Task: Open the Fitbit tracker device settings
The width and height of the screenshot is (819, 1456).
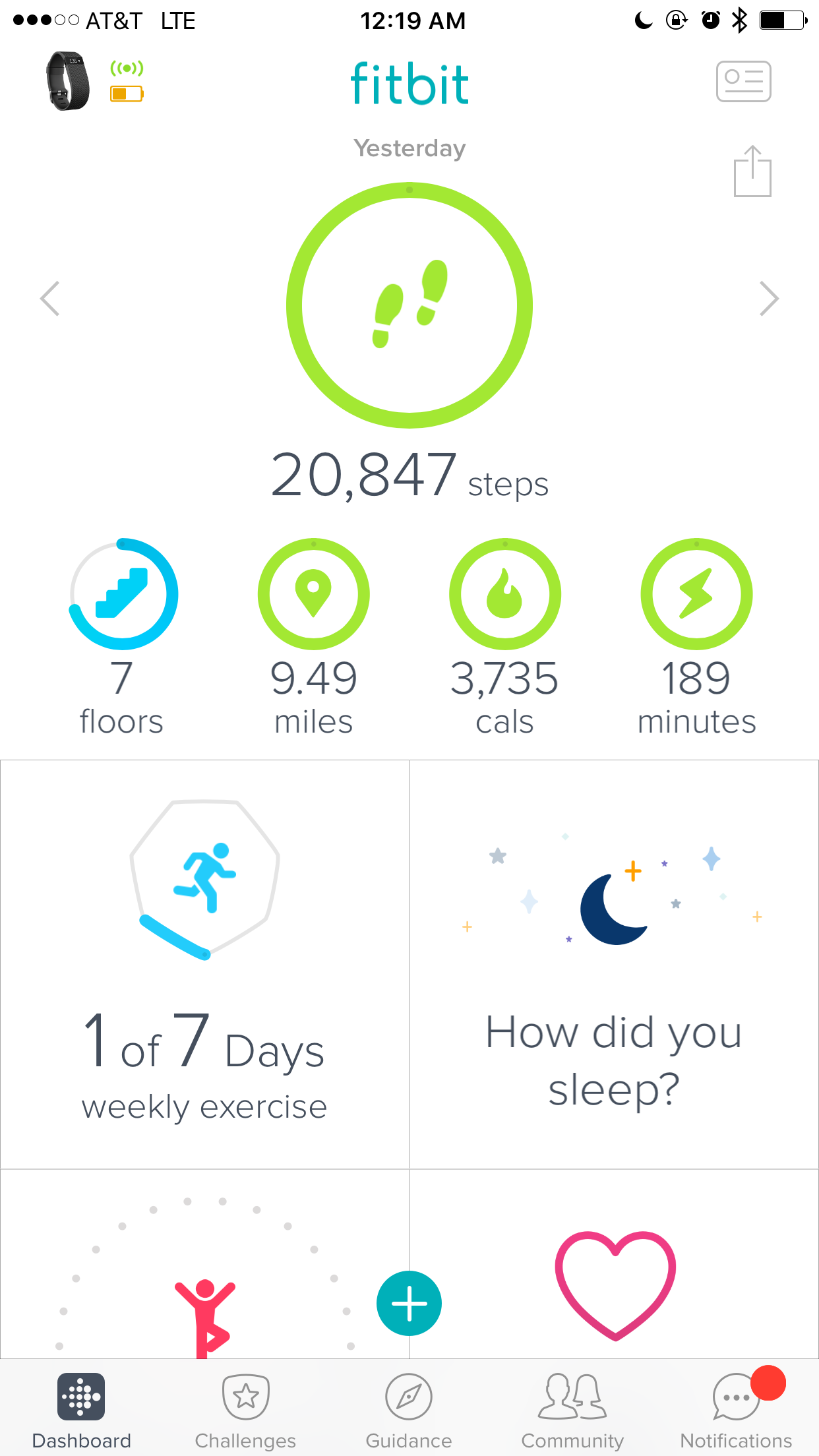Action: 68,81
